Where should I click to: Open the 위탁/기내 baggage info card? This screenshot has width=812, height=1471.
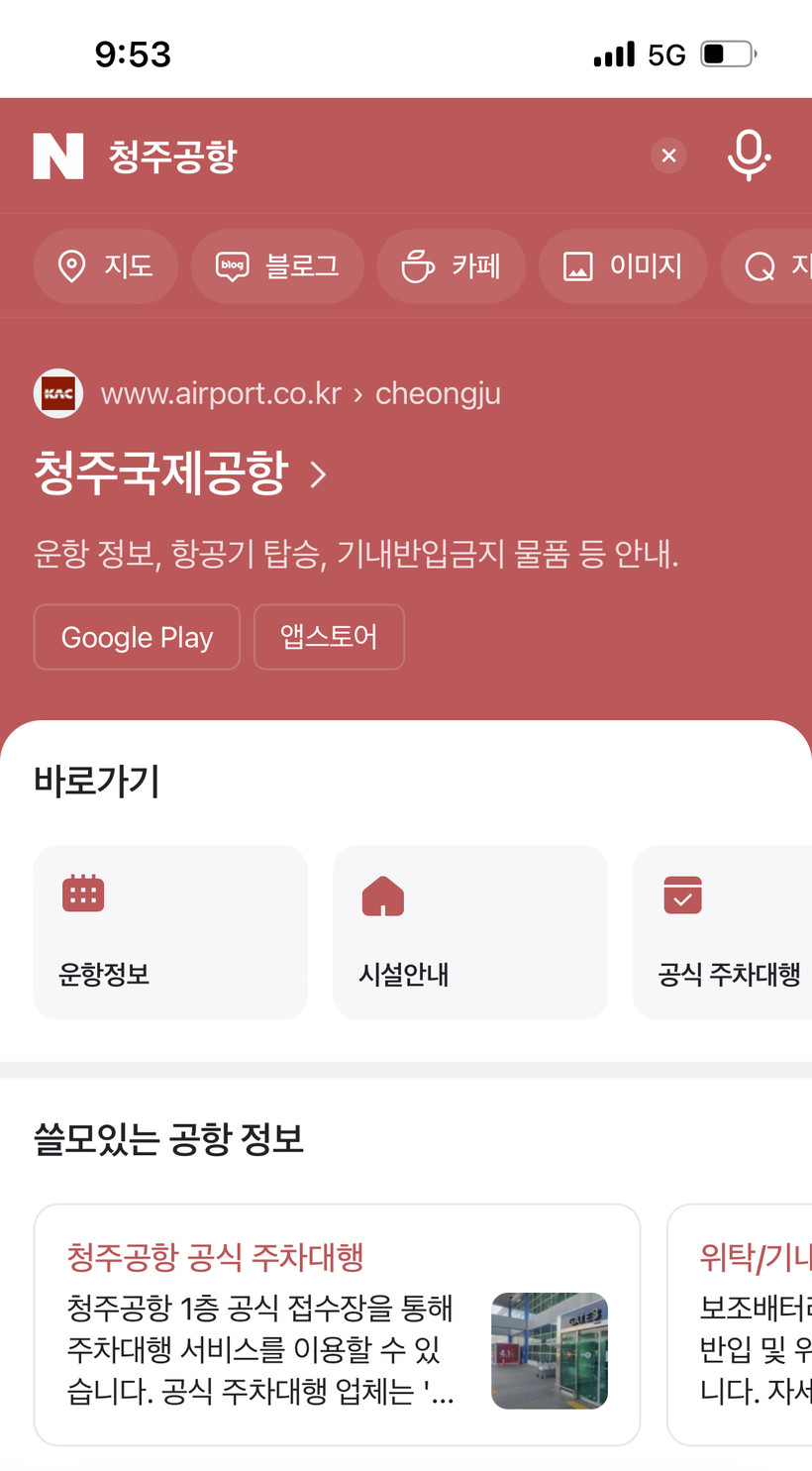(x=743, y=1324)
